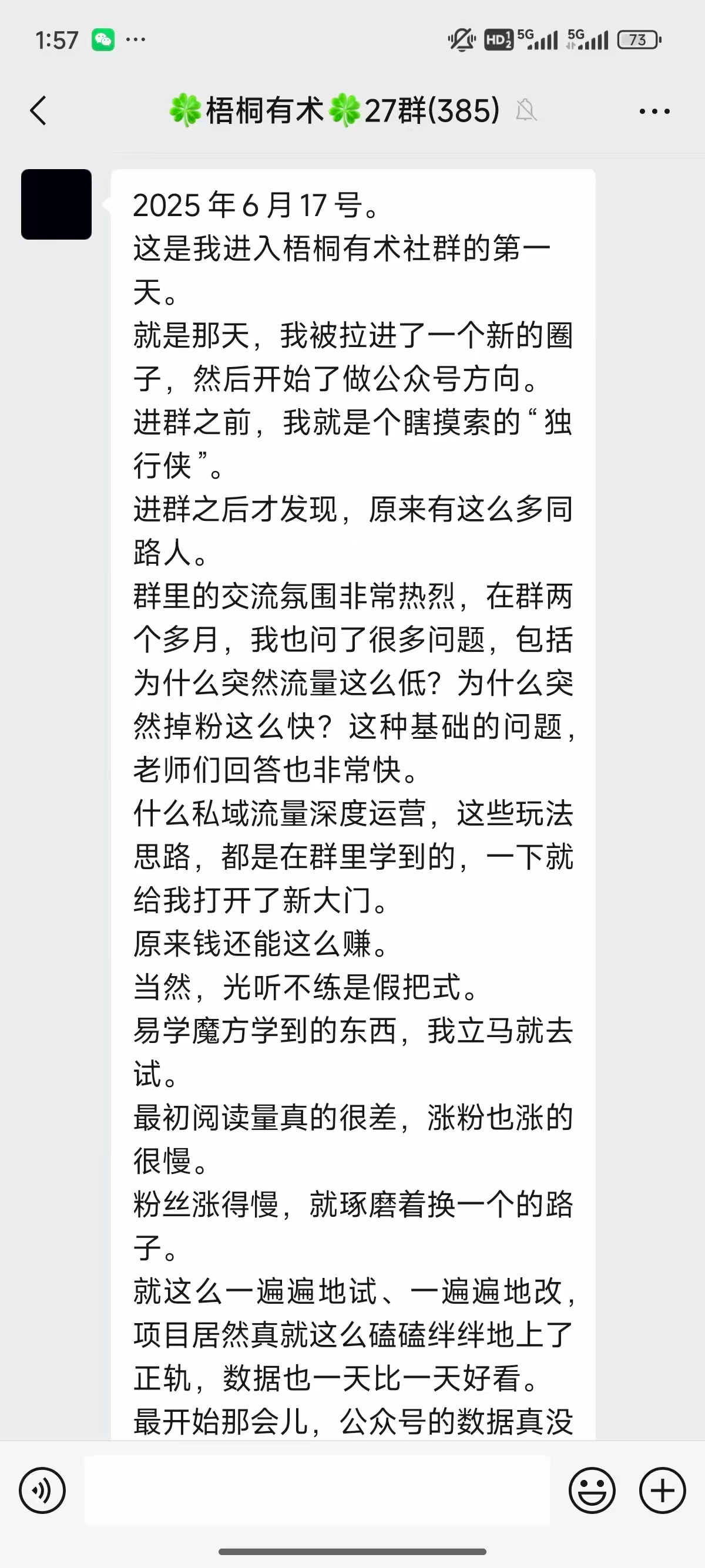View the sender's blacked-out avatar profile
Screen dimensions: 705x1568
[56, 204]
